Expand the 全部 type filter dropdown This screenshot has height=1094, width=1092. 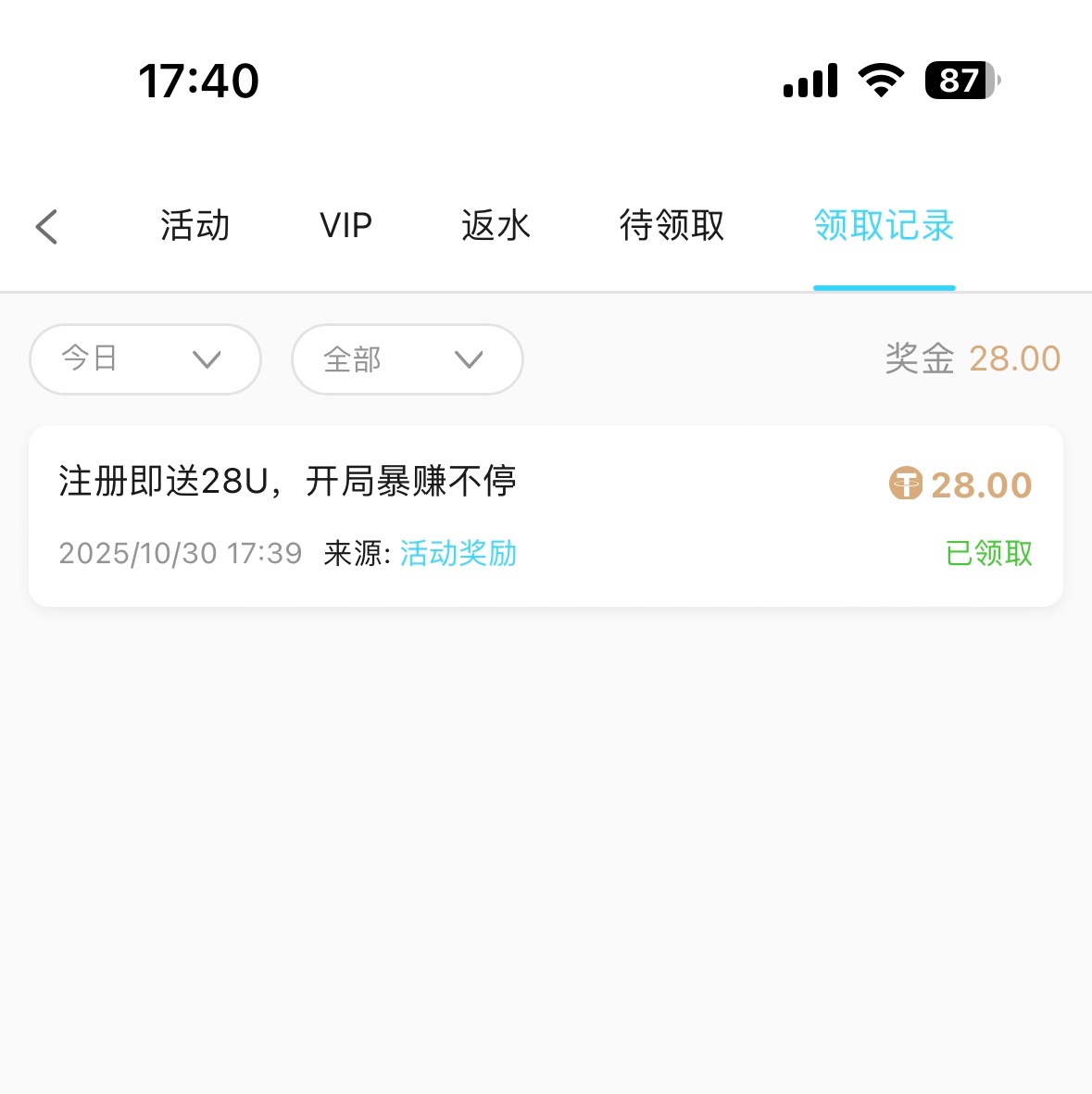coord(408,359)
